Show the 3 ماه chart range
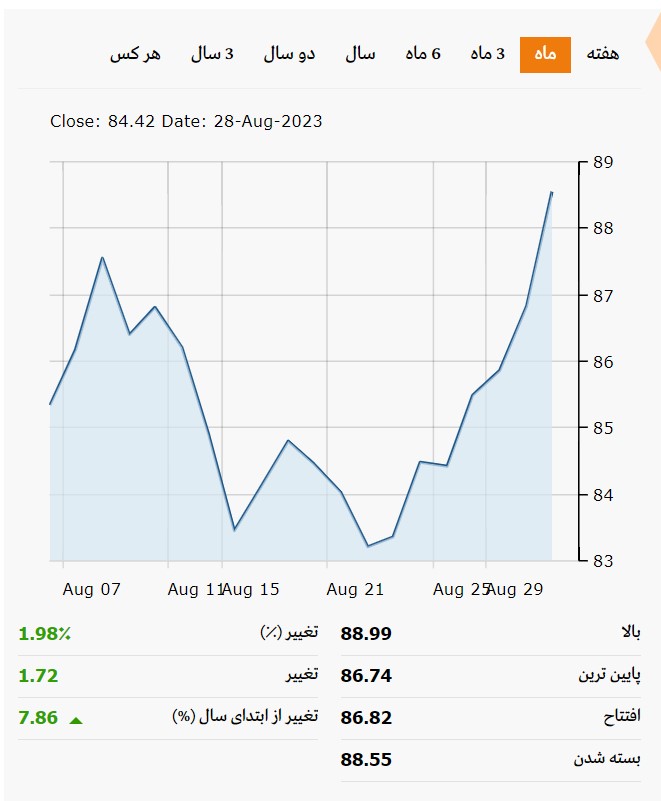Image resolution: width=661 pixels, height=801 pixels. (487, 54)
